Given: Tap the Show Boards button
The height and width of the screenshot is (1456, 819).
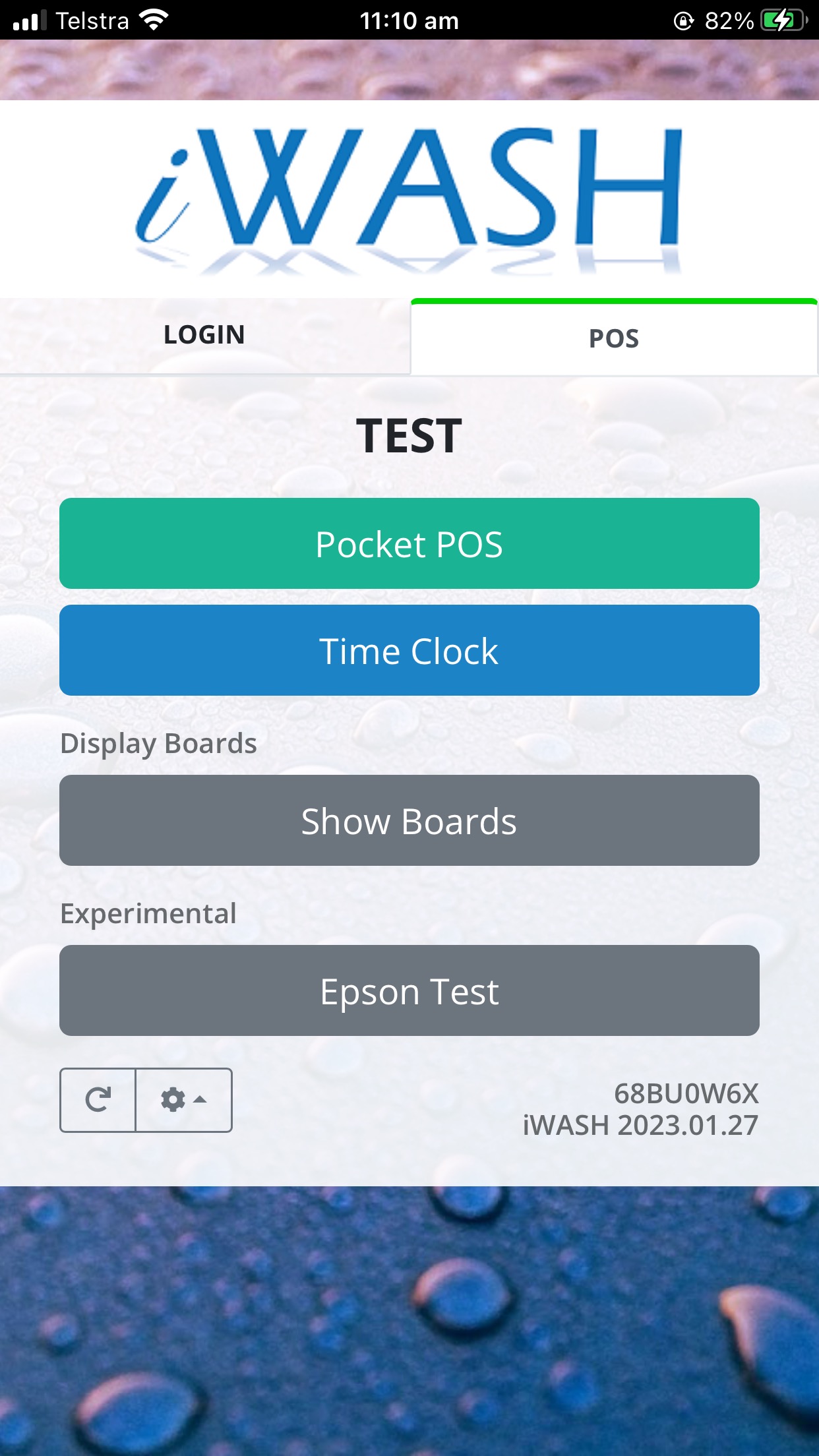Looking at the screenshot, I should pos(409,820).
